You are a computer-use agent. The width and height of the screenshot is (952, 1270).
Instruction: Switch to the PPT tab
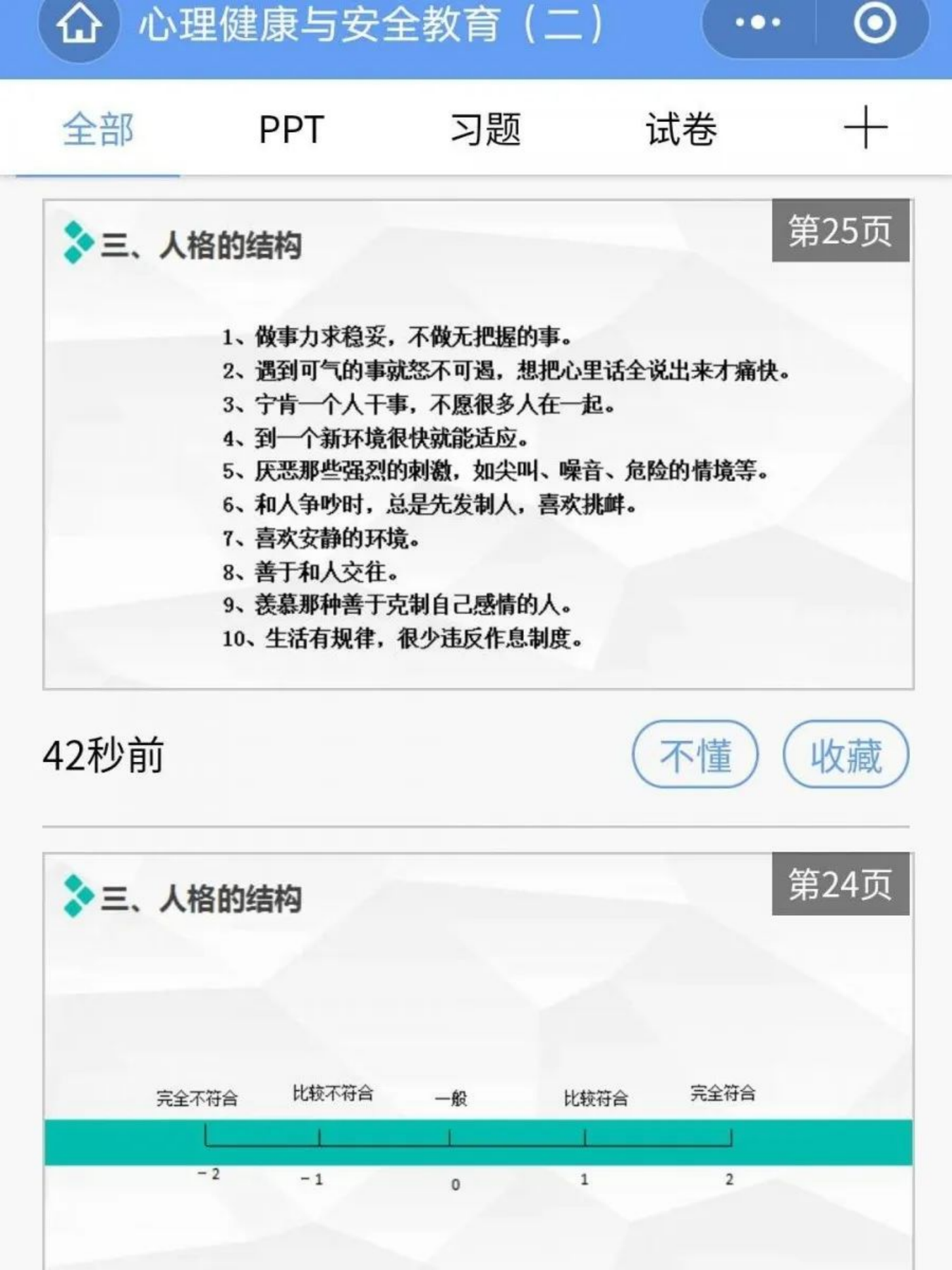(x=291, y=130)
